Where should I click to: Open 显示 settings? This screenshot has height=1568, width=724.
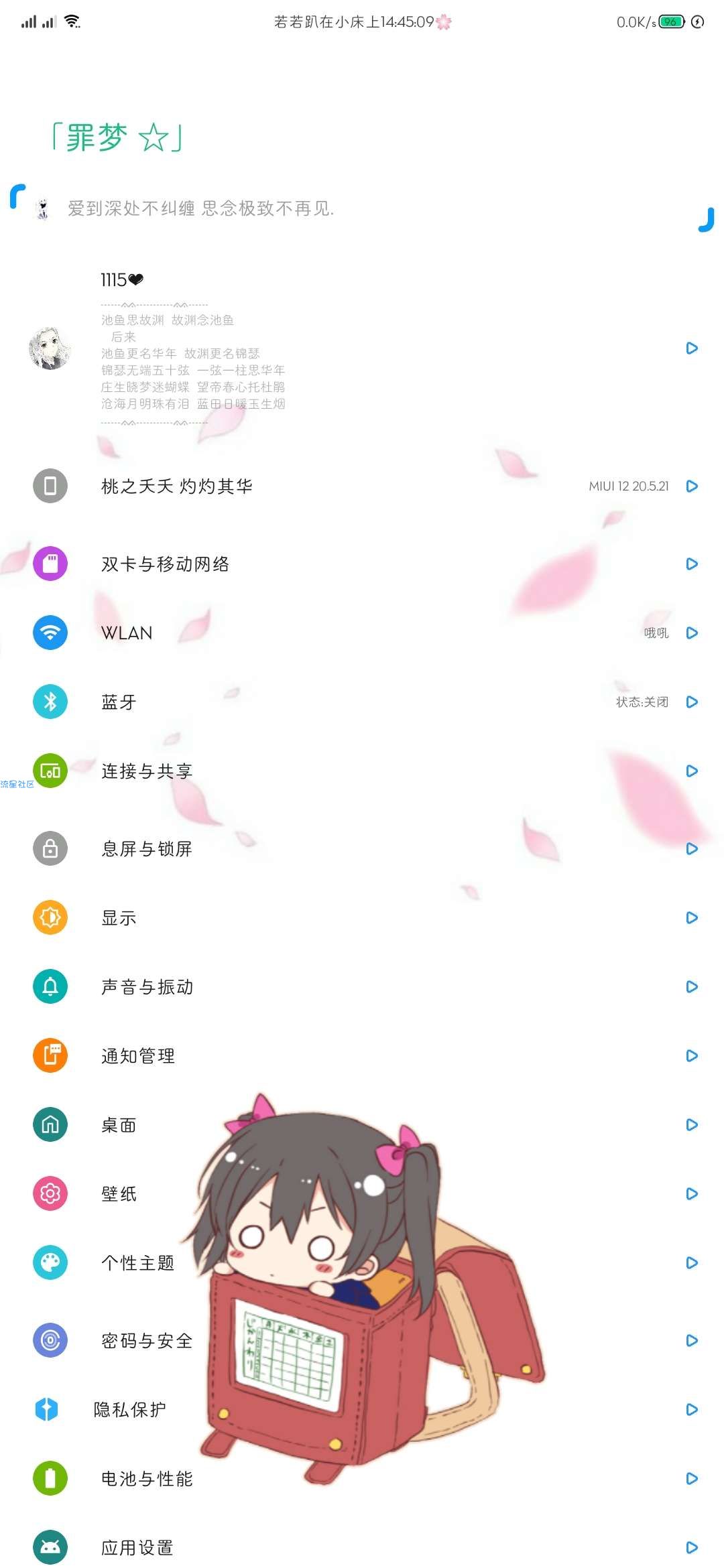point(362,917)
